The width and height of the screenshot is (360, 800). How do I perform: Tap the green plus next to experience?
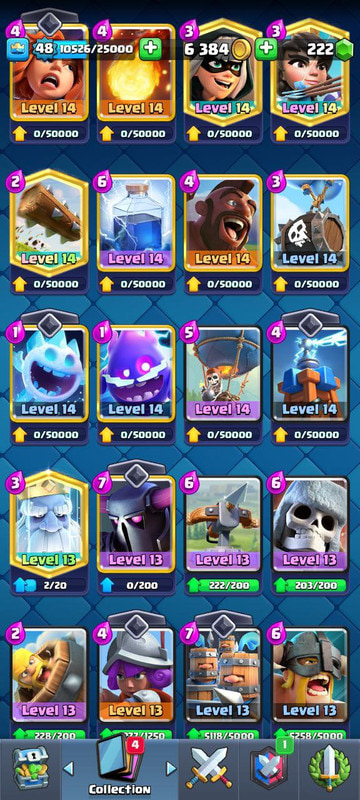(x=150, y=49)
